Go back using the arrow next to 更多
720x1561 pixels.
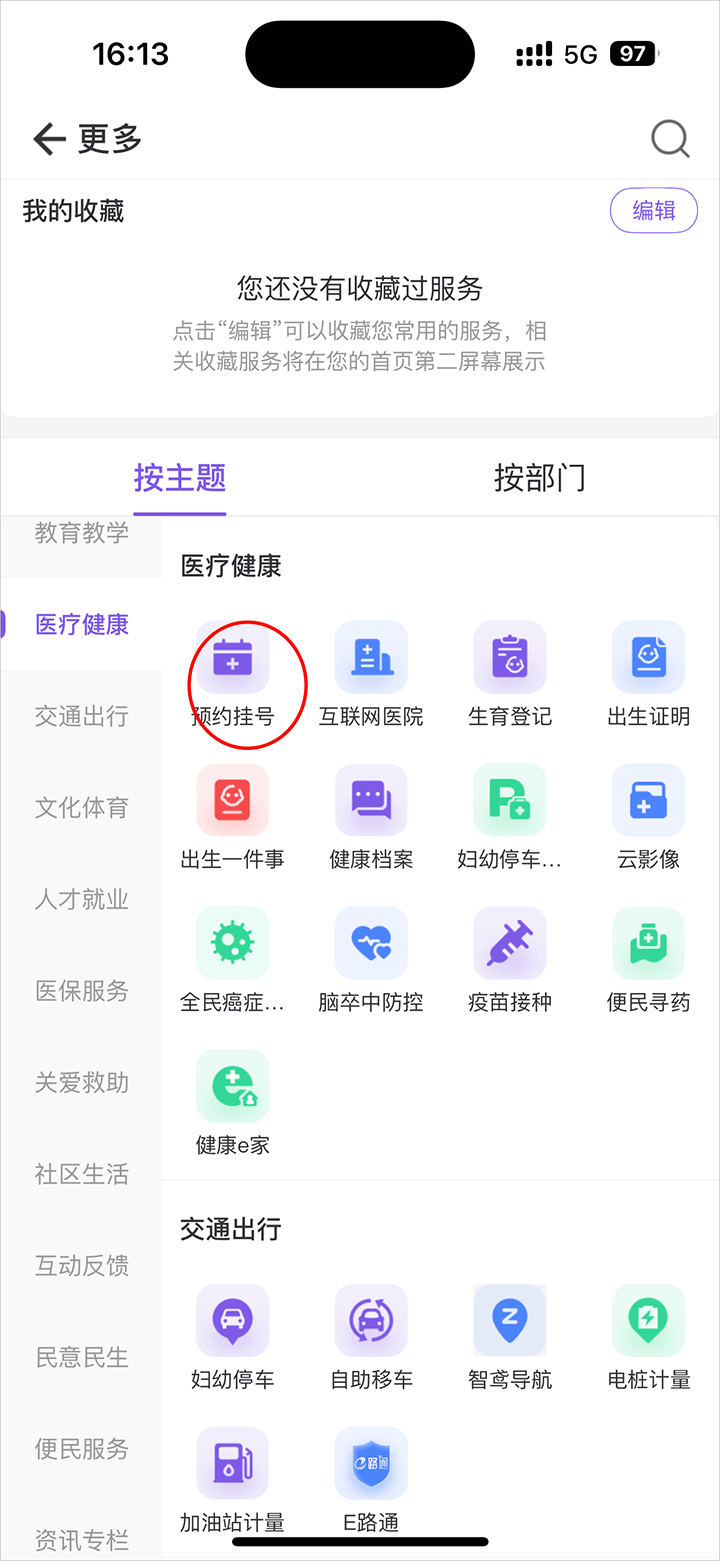49,139
